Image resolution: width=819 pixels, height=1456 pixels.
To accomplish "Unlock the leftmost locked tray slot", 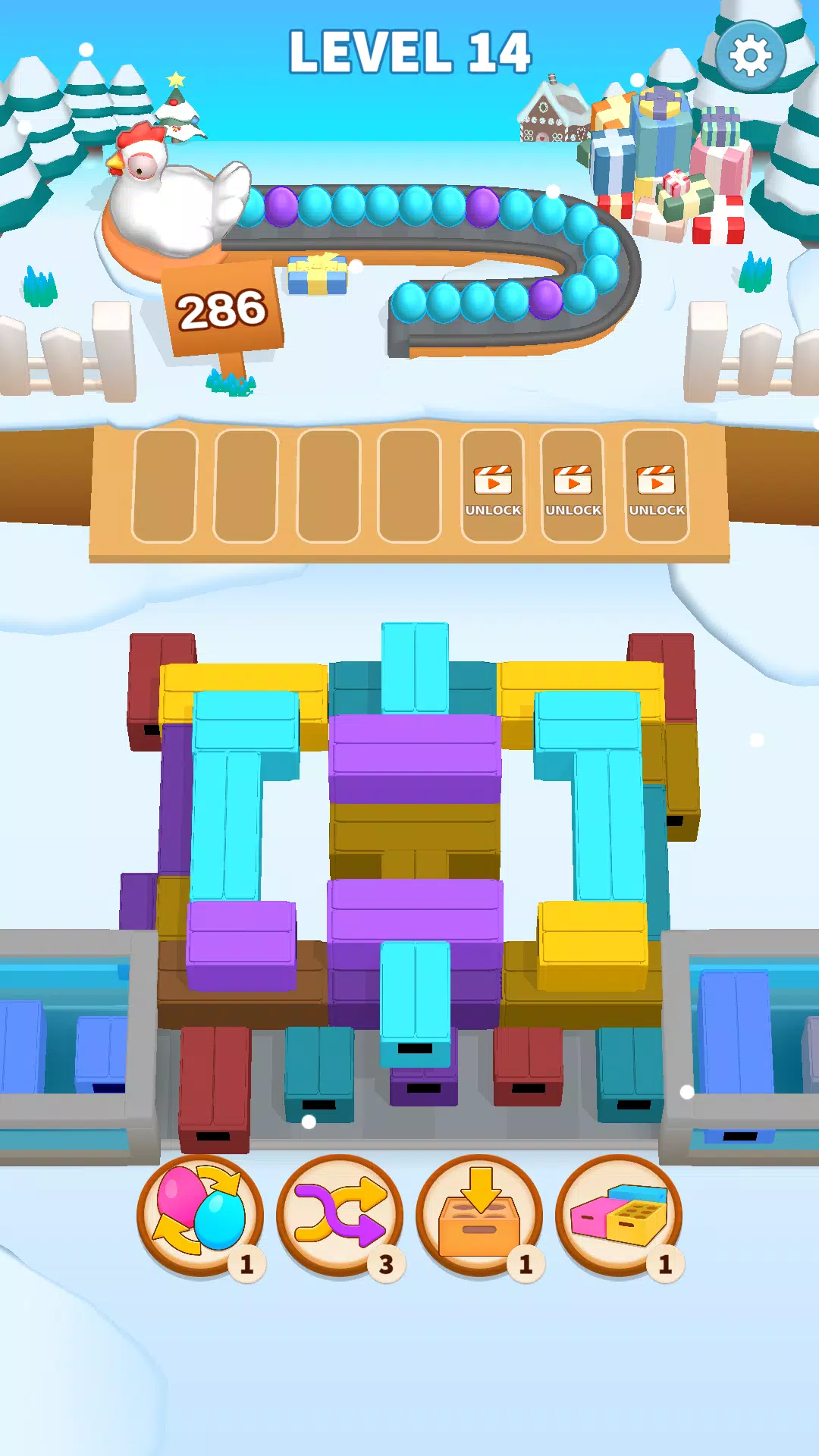I will coord(493,487).
